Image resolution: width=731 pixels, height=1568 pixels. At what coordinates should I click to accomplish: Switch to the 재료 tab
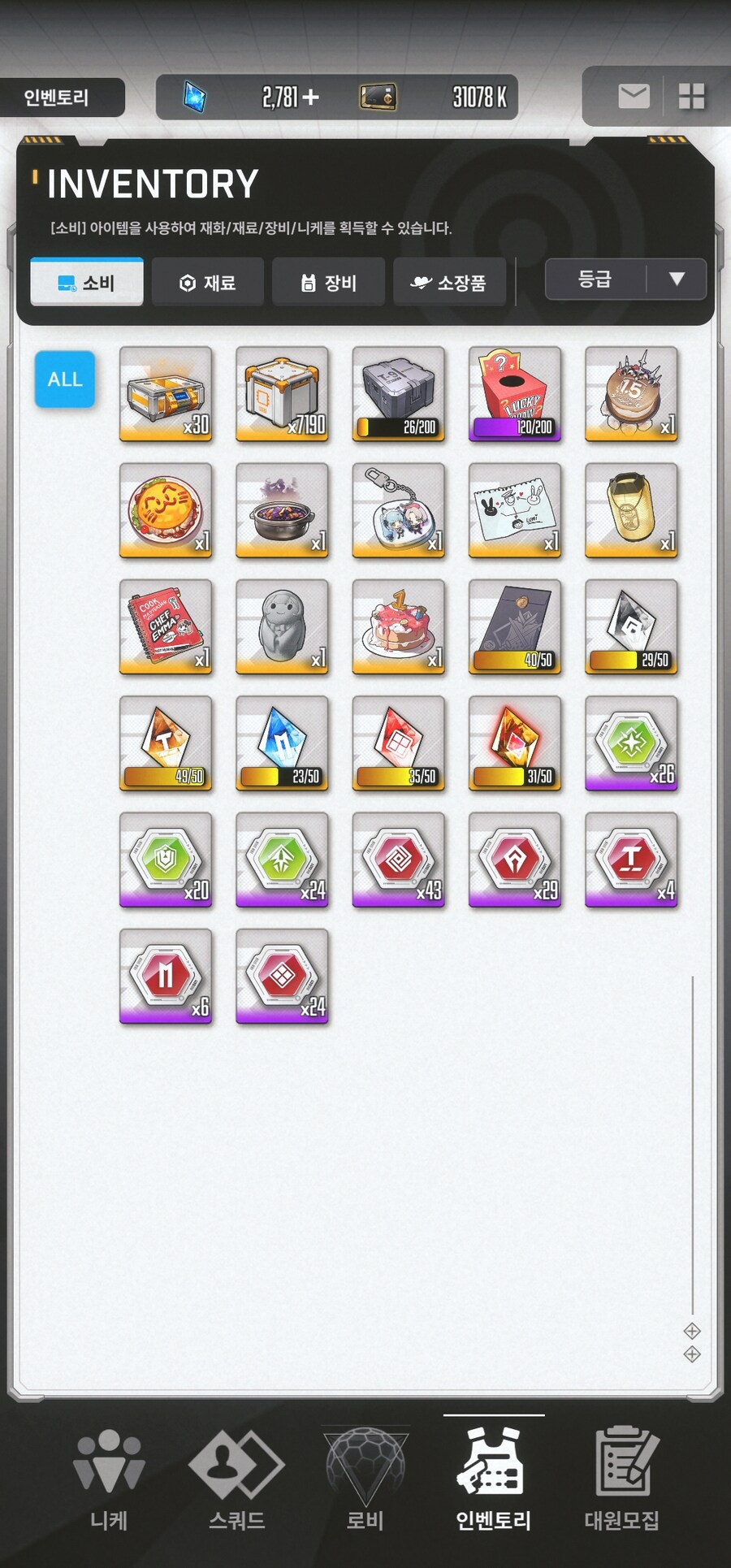coord(207,282)
